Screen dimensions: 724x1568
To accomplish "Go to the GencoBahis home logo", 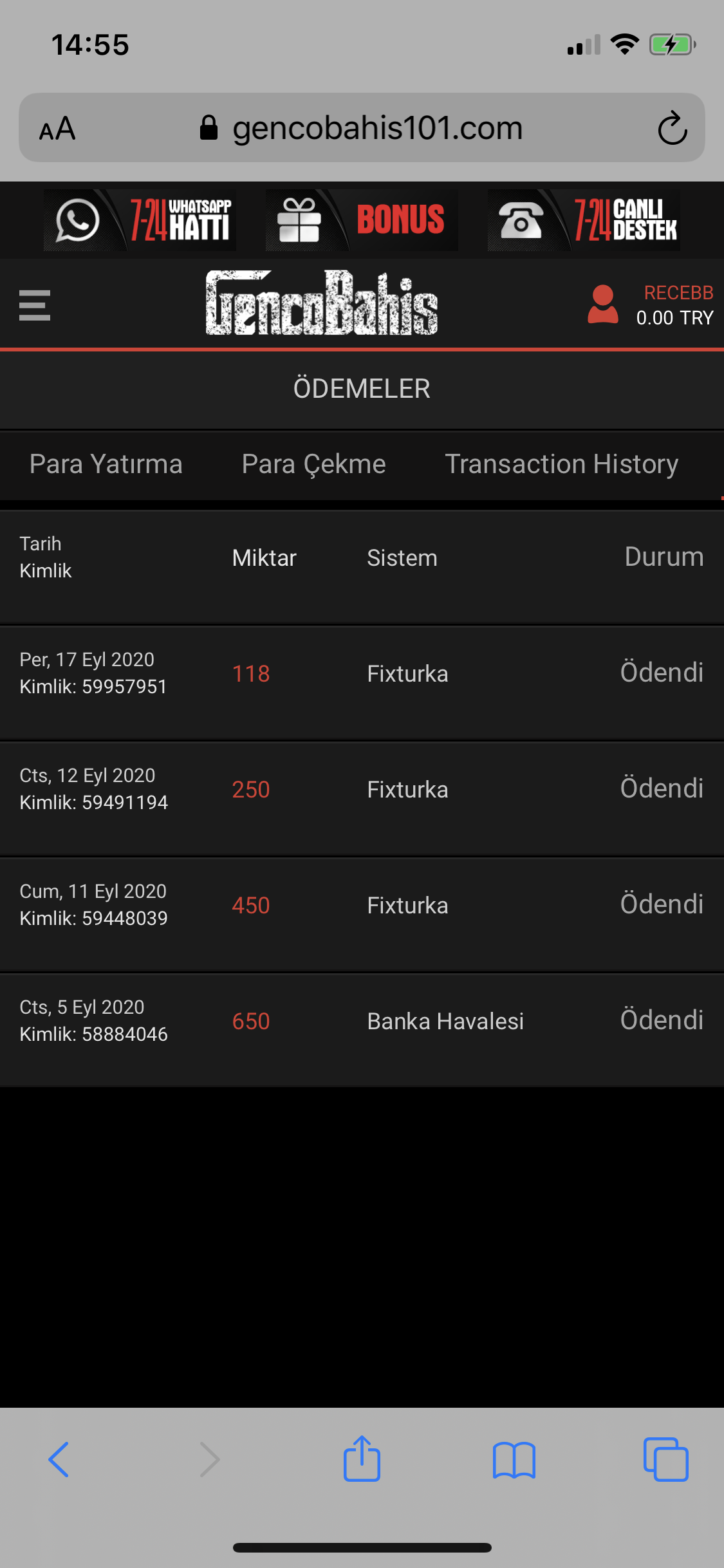I will (322, 303).
